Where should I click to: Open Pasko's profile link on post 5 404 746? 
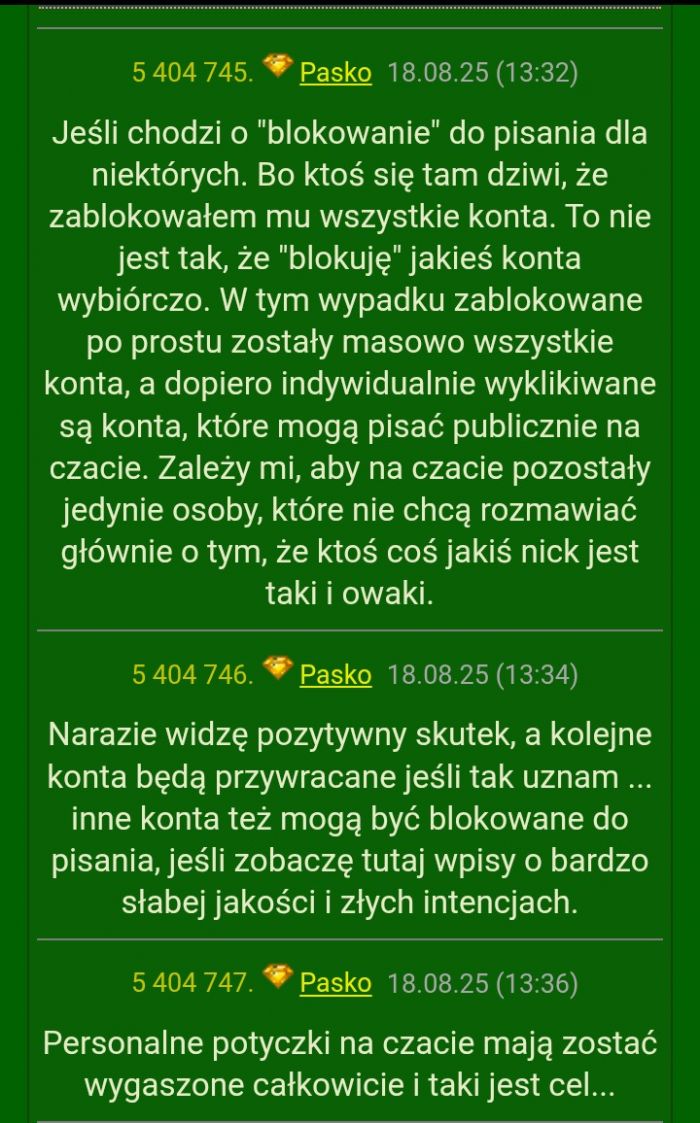335,675
